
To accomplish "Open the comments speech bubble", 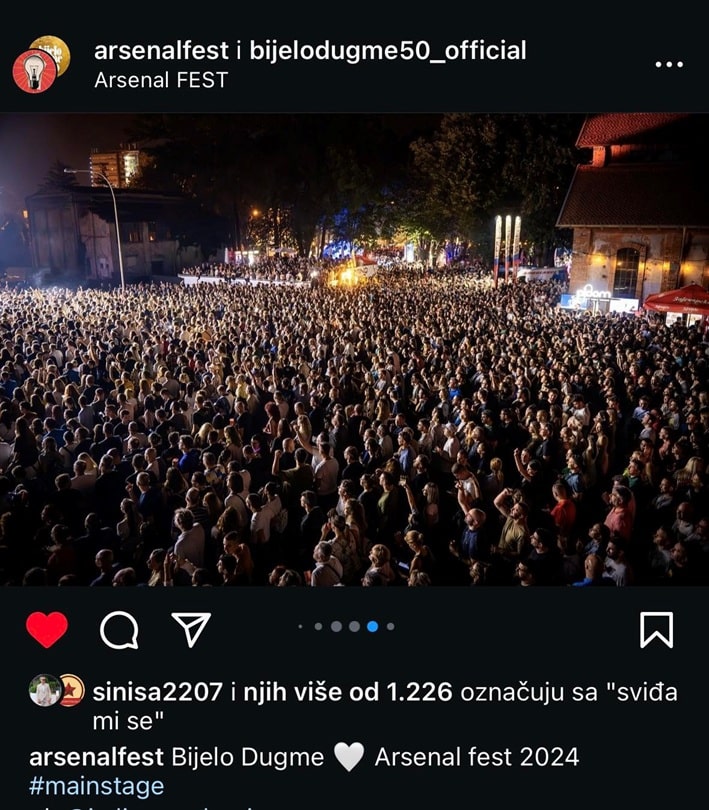I will click(119, 629).
